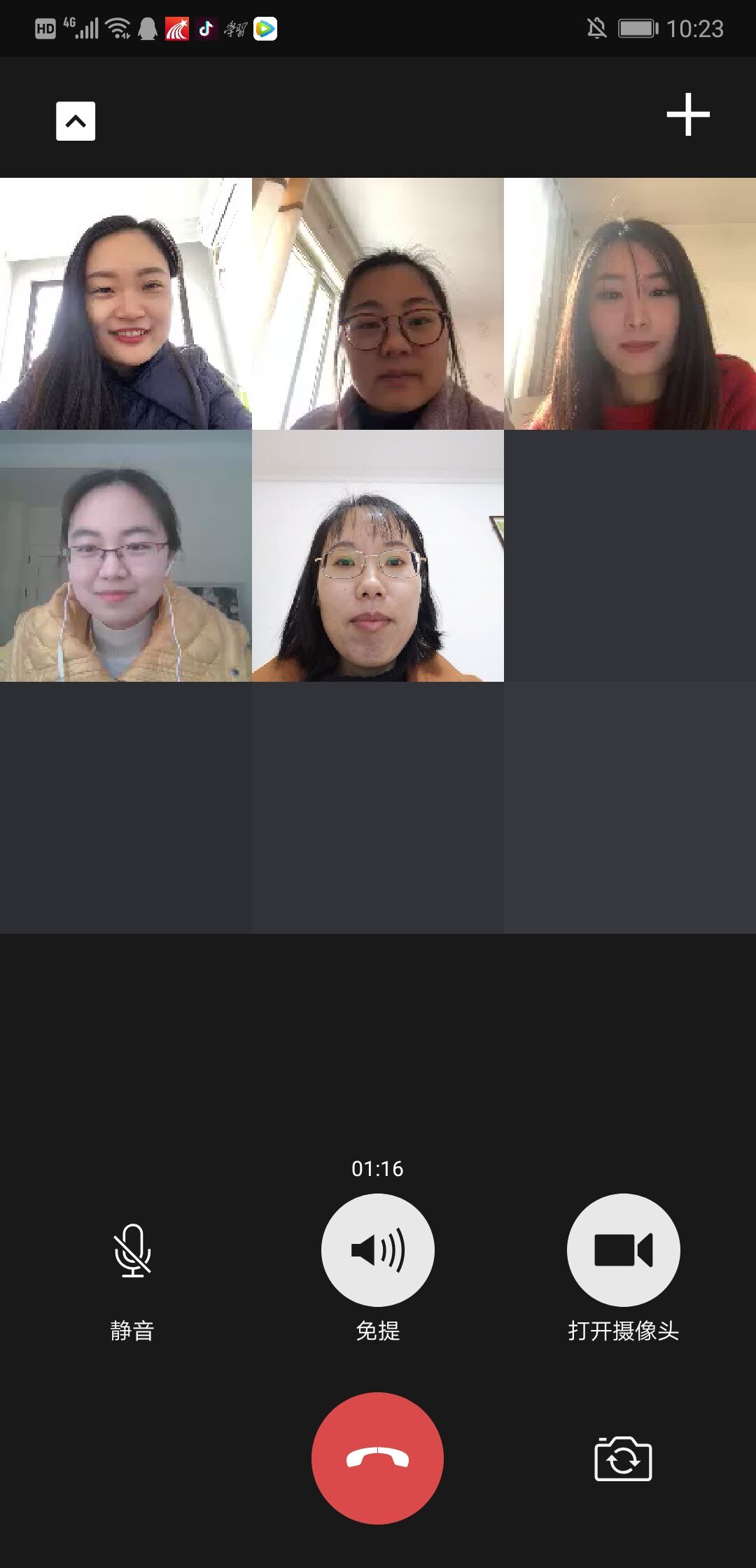Hang up the call
756x1568 pixels.
(377, 1458)
